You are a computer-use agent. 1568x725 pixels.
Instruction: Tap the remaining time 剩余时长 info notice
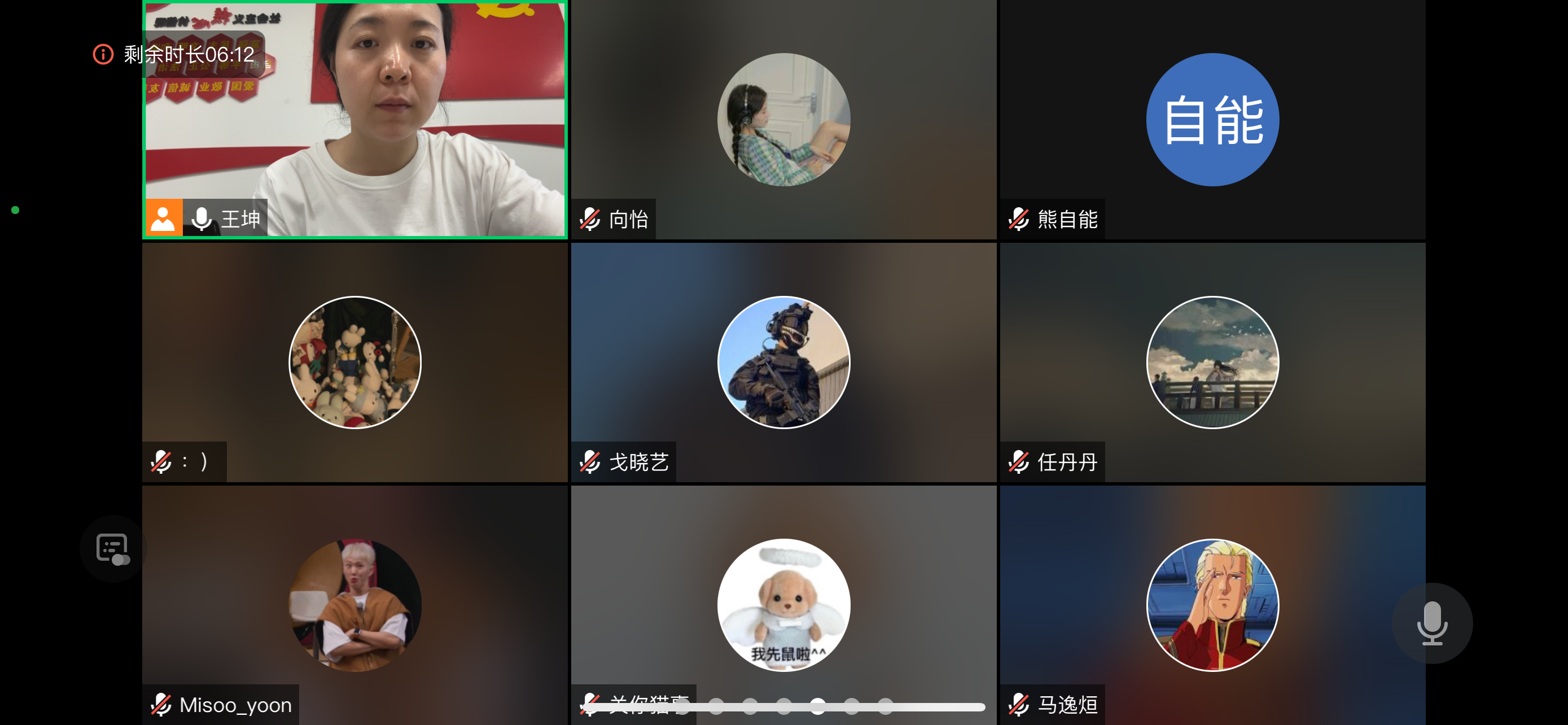[174, 55]
